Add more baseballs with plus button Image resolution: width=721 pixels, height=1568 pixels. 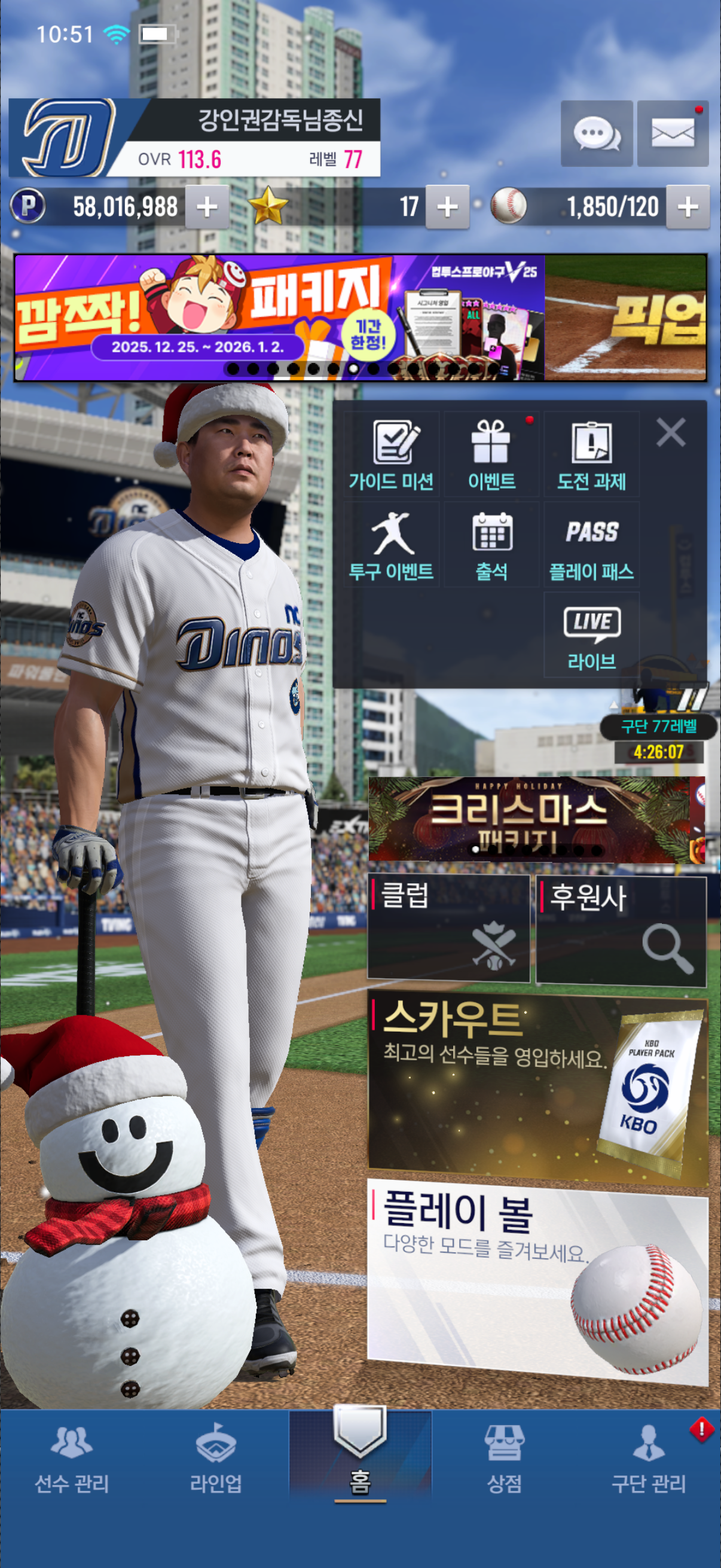click(x=688, y=207)
